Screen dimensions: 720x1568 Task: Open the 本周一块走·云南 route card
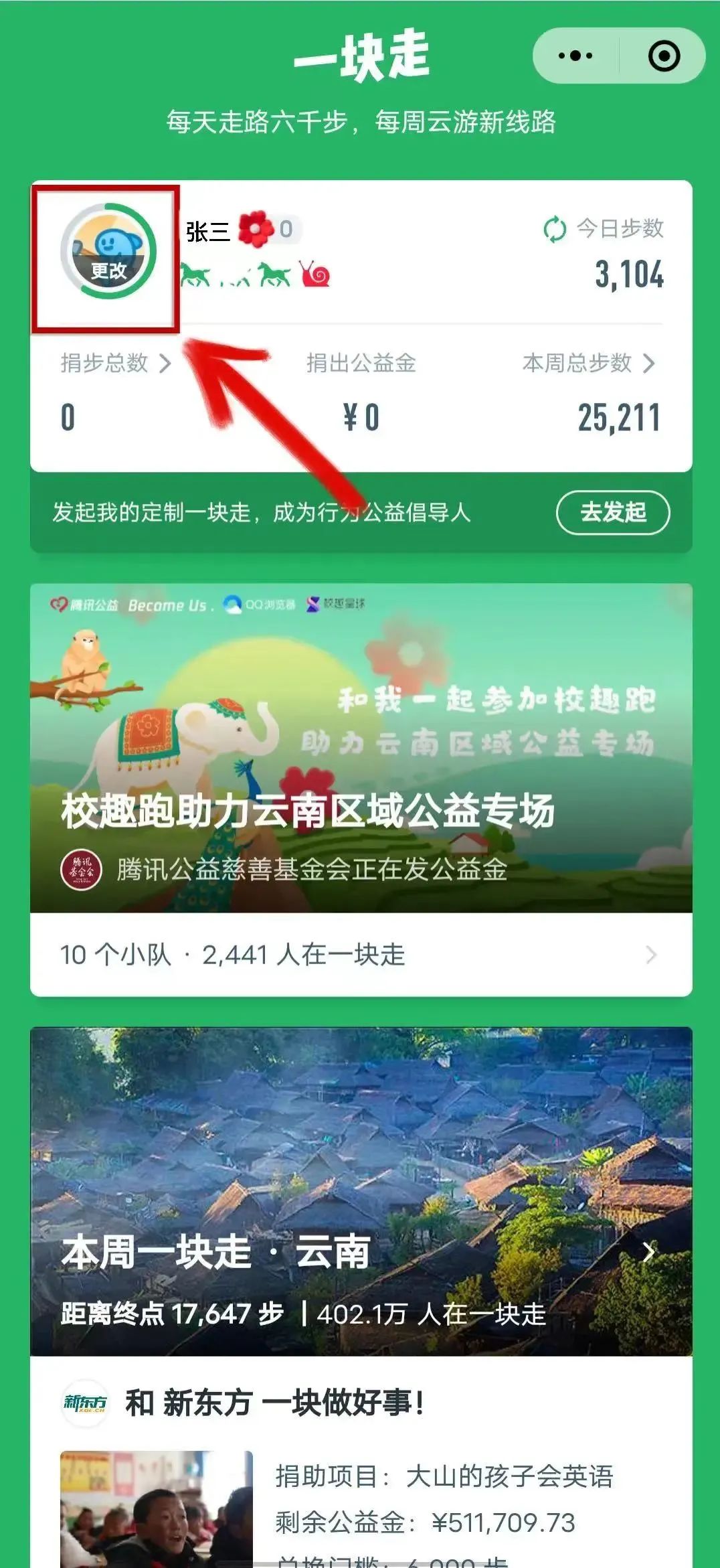pyautogui.click(x=361, y=1192)
